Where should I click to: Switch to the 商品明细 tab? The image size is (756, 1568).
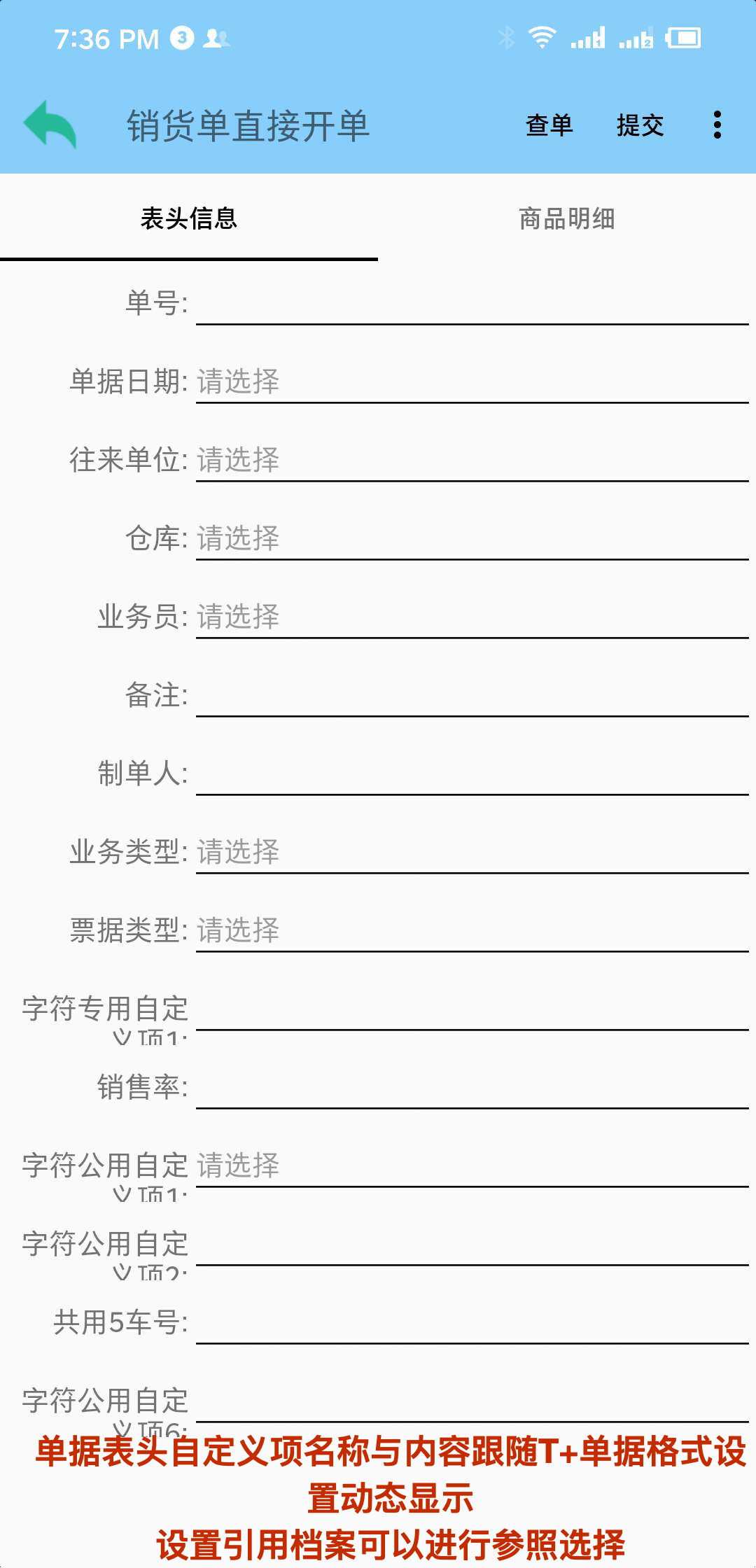point(567,218)
